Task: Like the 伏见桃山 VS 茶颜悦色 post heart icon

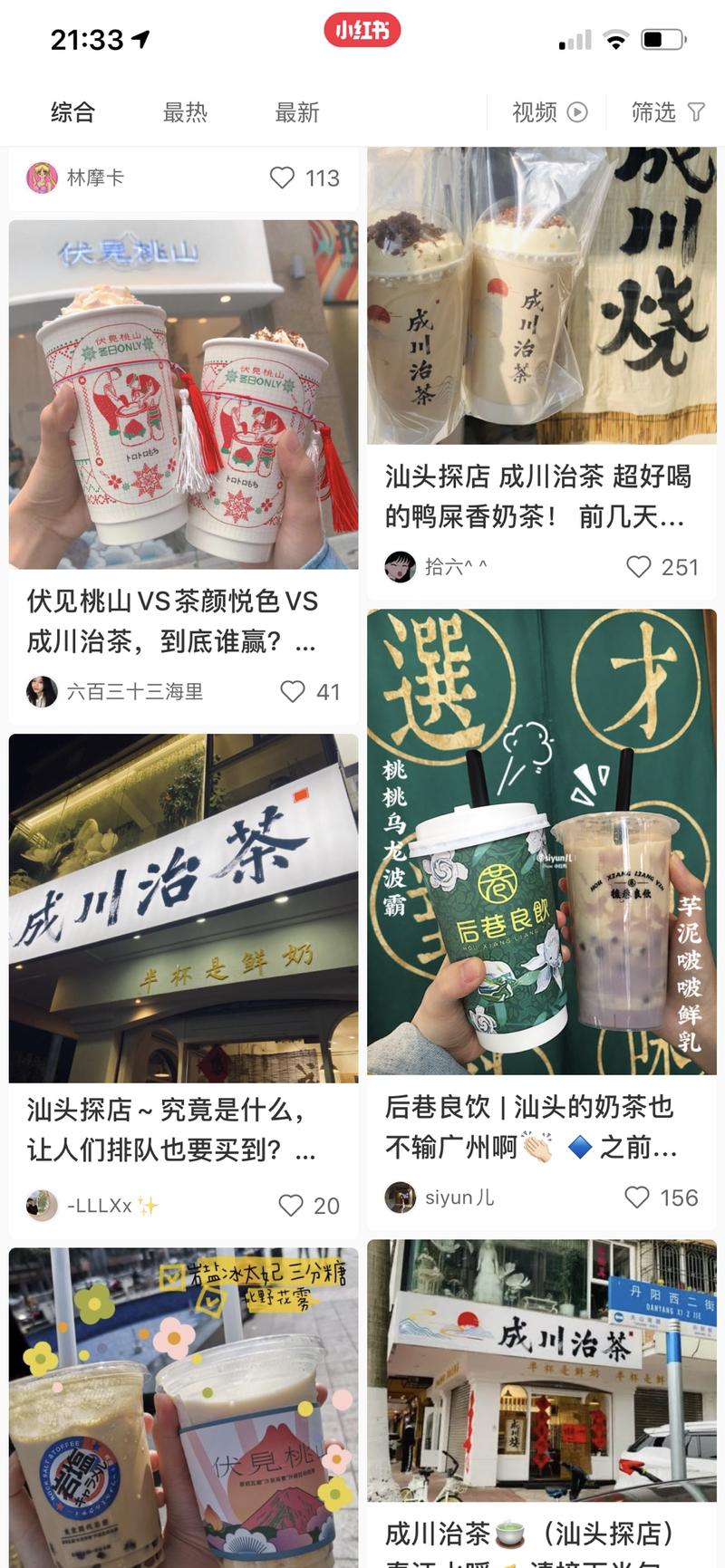Action: (292, 692)
